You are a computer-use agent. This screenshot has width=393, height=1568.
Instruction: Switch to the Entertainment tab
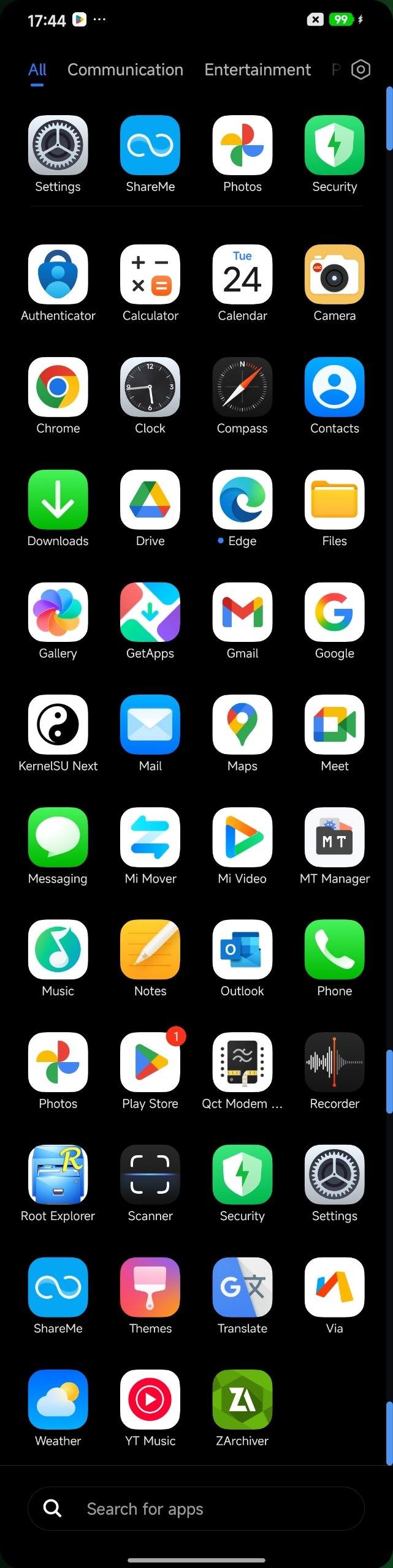tap(258, 70)
